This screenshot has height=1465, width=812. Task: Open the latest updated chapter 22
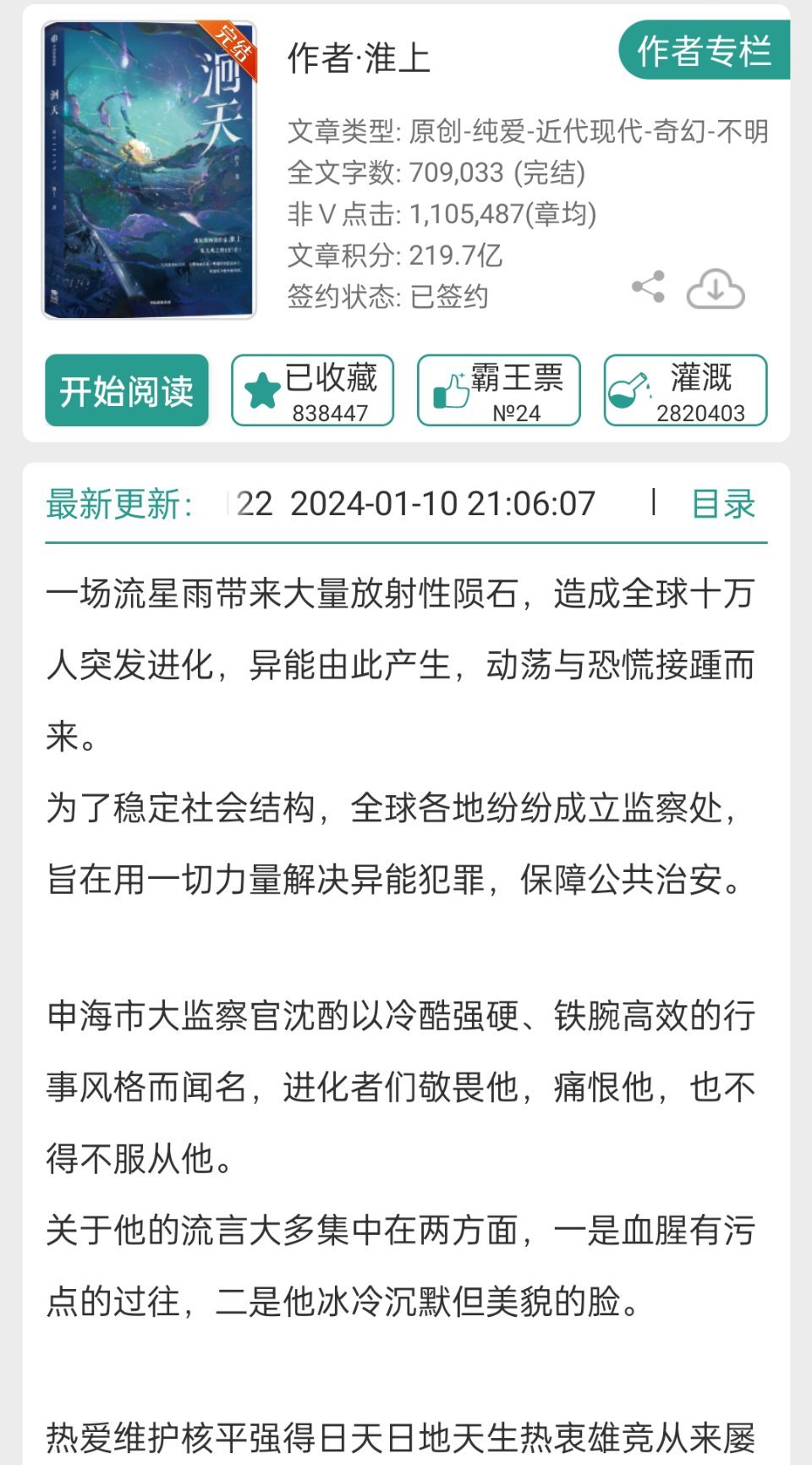point(414,504)
